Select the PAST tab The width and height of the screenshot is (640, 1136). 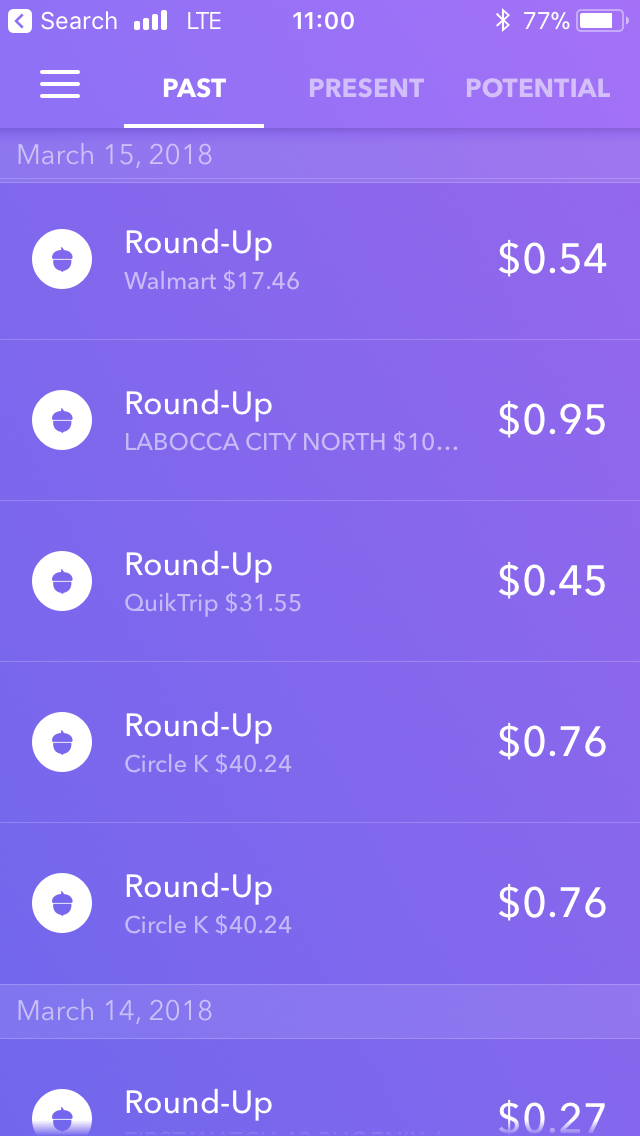point(194,88)
